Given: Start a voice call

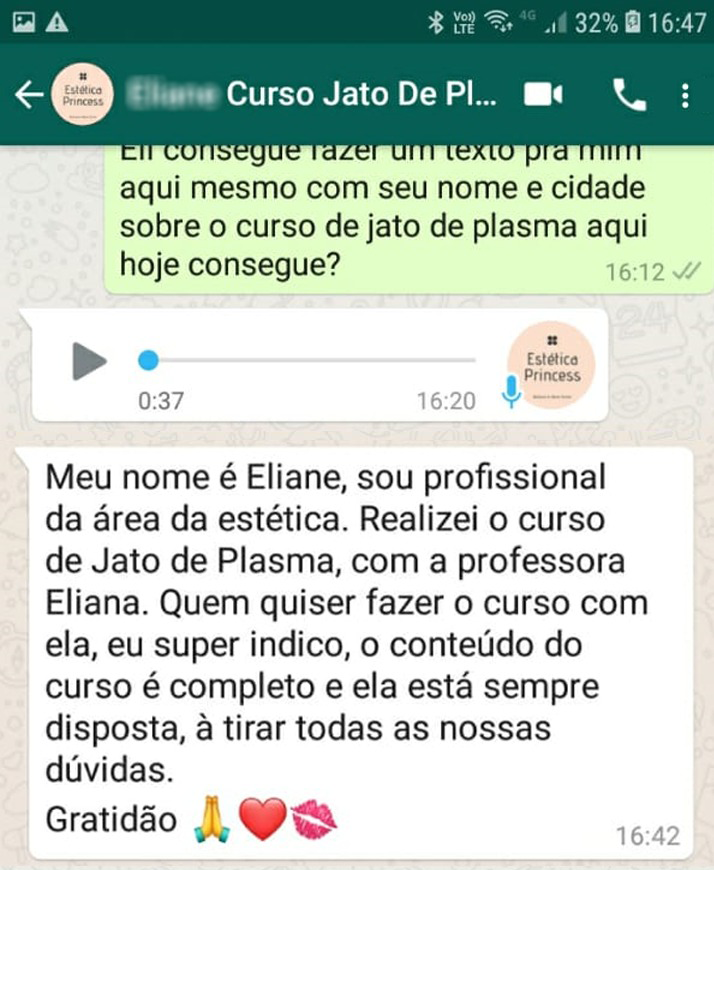Looking at the screenshot, I should click(628, 95).
